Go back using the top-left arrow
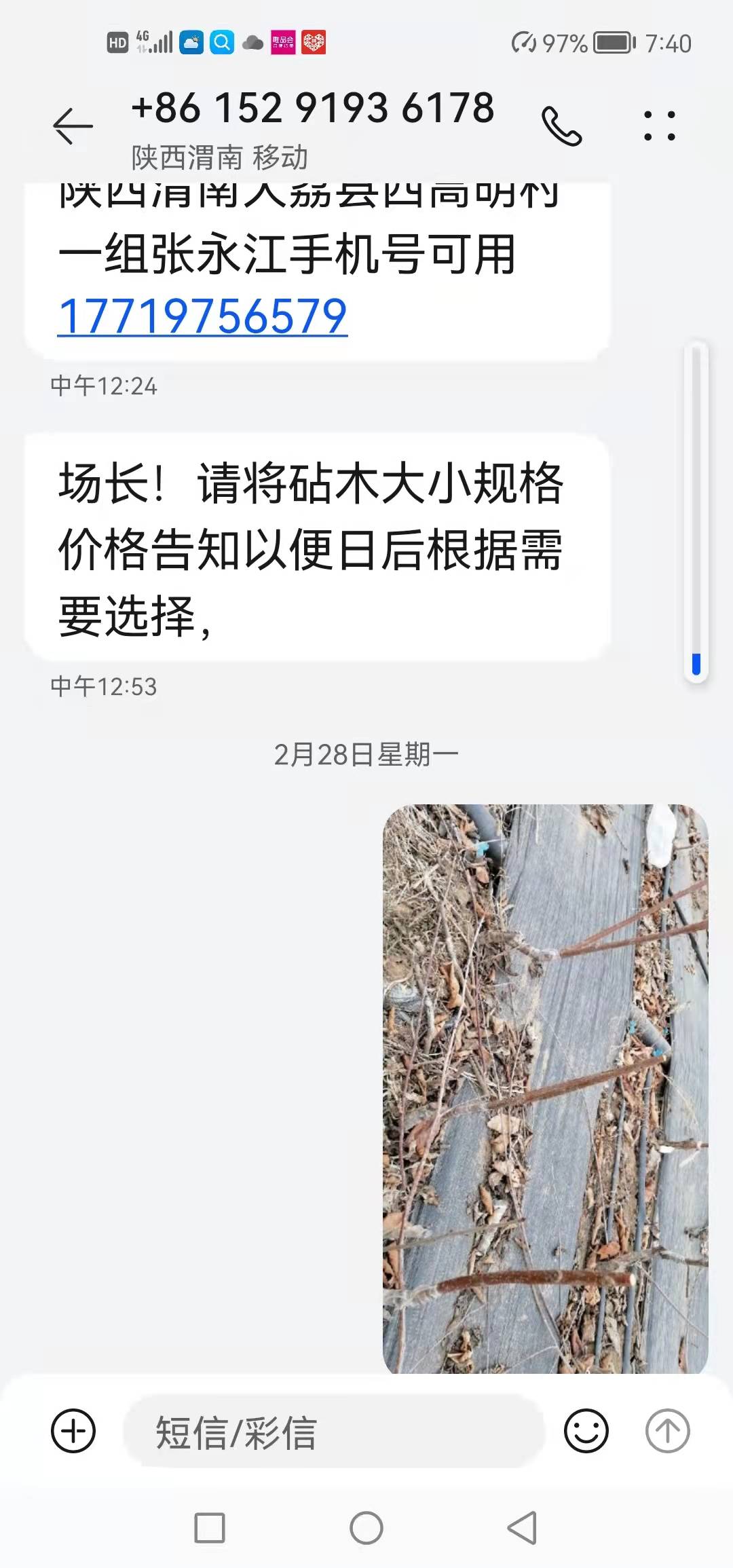The width and height of the screenshot is (733, 1568). click(73, 126)
